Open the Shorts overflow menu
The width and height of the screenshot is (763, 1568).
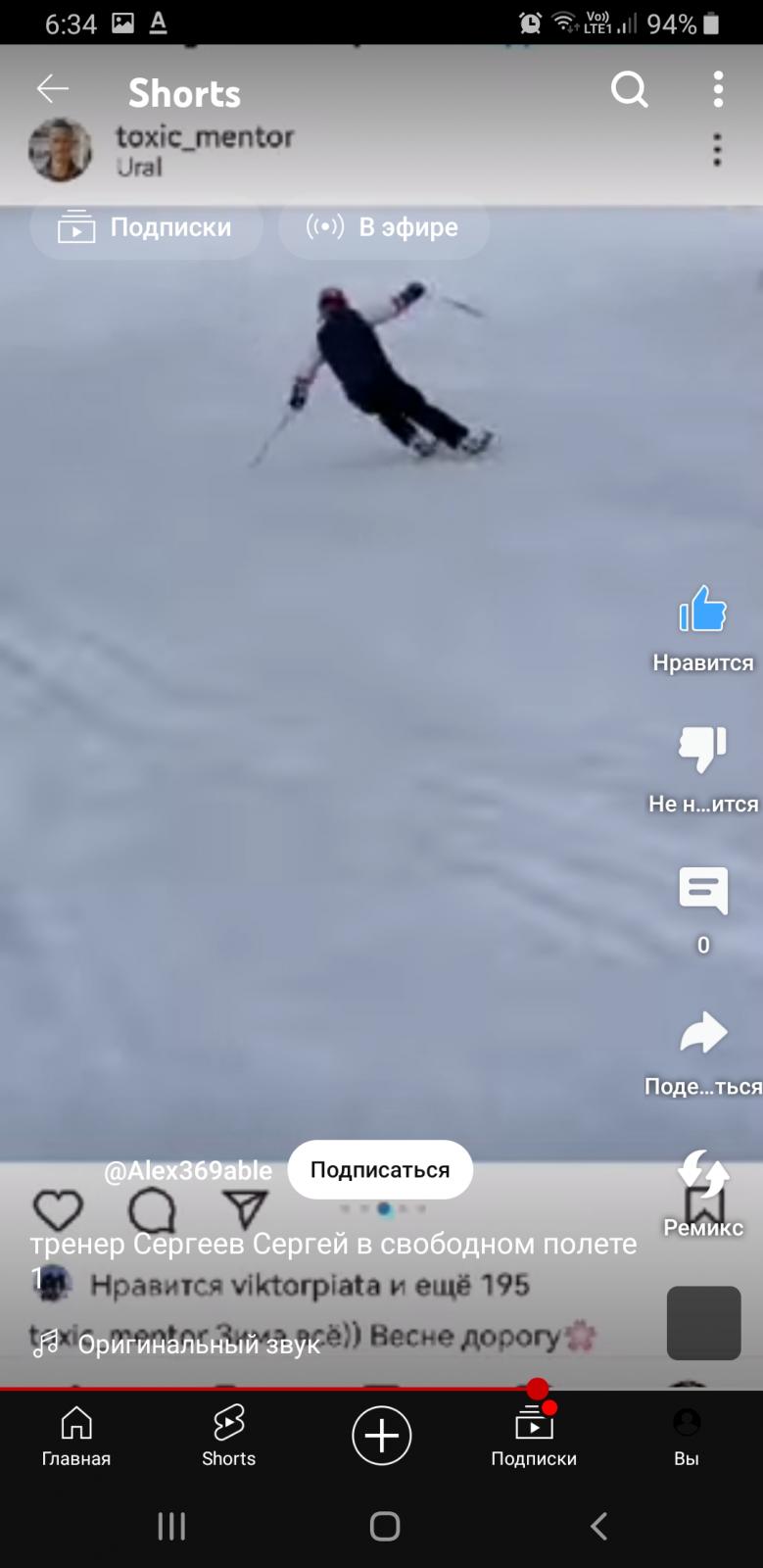(x=718, y=89)
